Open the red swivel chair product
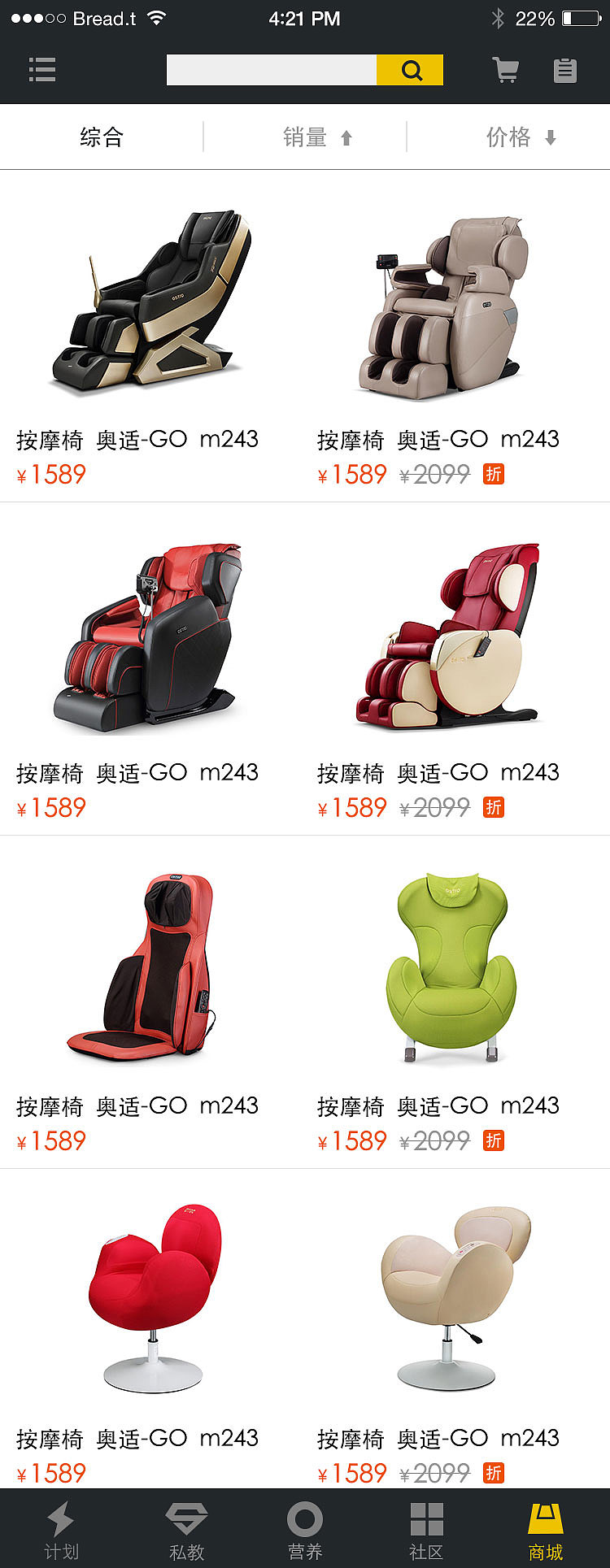Screen dimensions: 610x1568 pyautogui.click(x=153, y=1297)
